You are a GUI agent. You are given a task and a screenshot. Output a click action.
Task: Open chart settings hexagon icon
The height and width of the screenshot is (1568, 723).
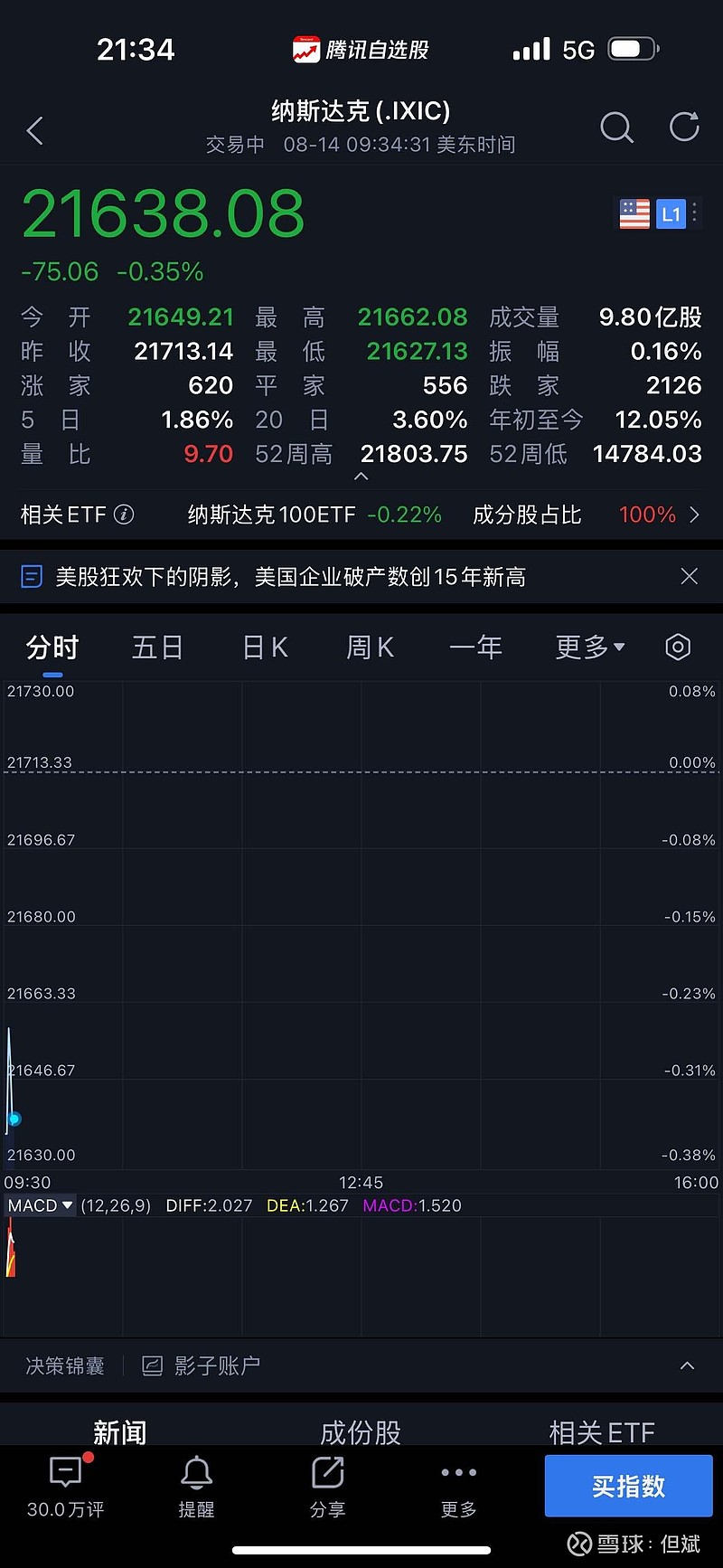(678, 647)
